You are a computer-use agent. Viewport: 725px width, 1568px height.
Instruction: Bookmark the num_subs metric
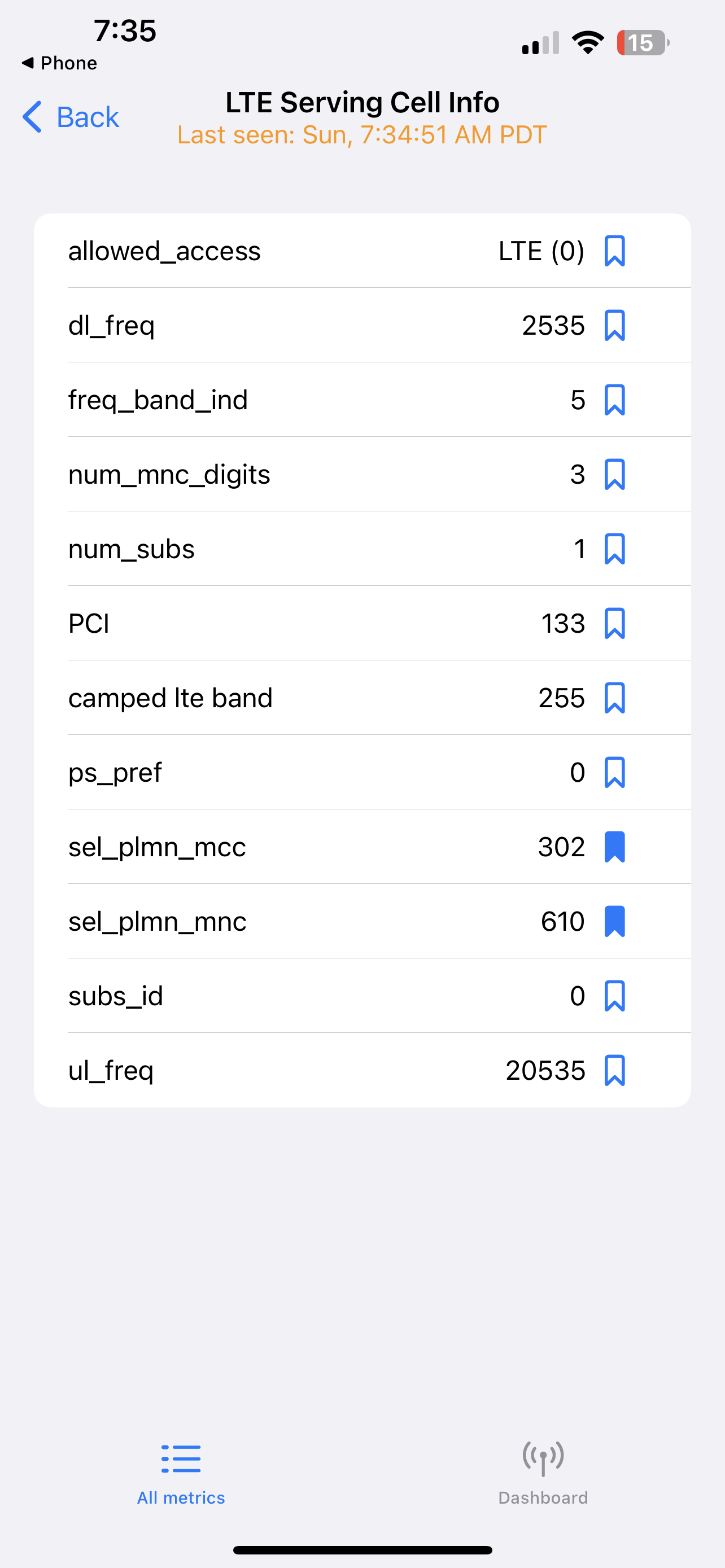(614, 549)
